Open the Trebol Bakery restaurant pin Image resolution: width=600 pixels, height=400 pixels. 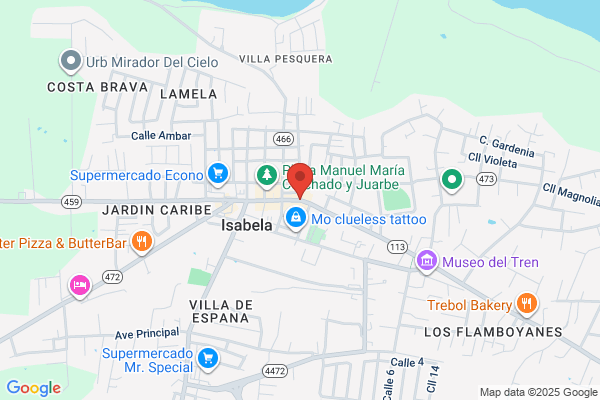point(527,304)
